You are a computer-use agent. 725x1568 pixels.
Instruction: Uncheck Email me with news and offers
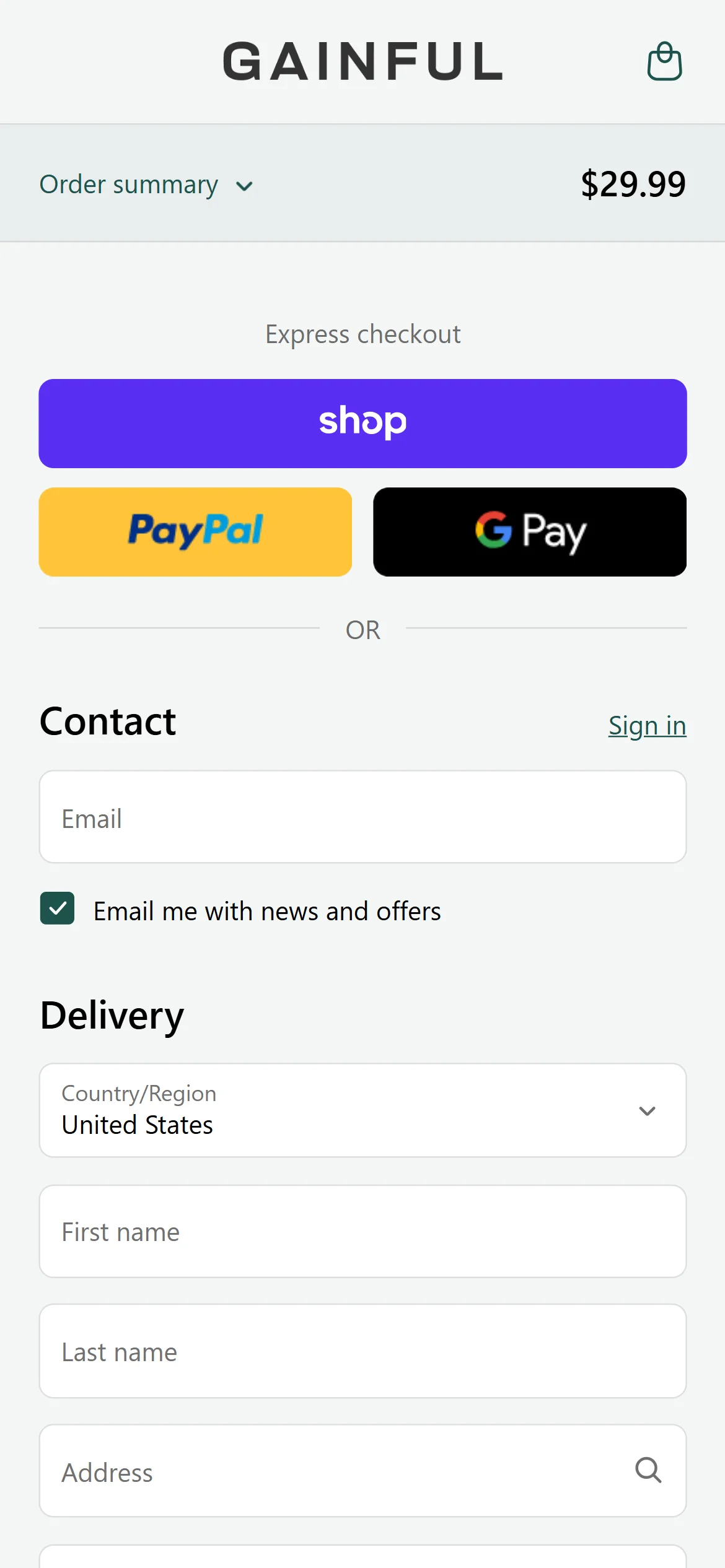click(x=58, y=908)
